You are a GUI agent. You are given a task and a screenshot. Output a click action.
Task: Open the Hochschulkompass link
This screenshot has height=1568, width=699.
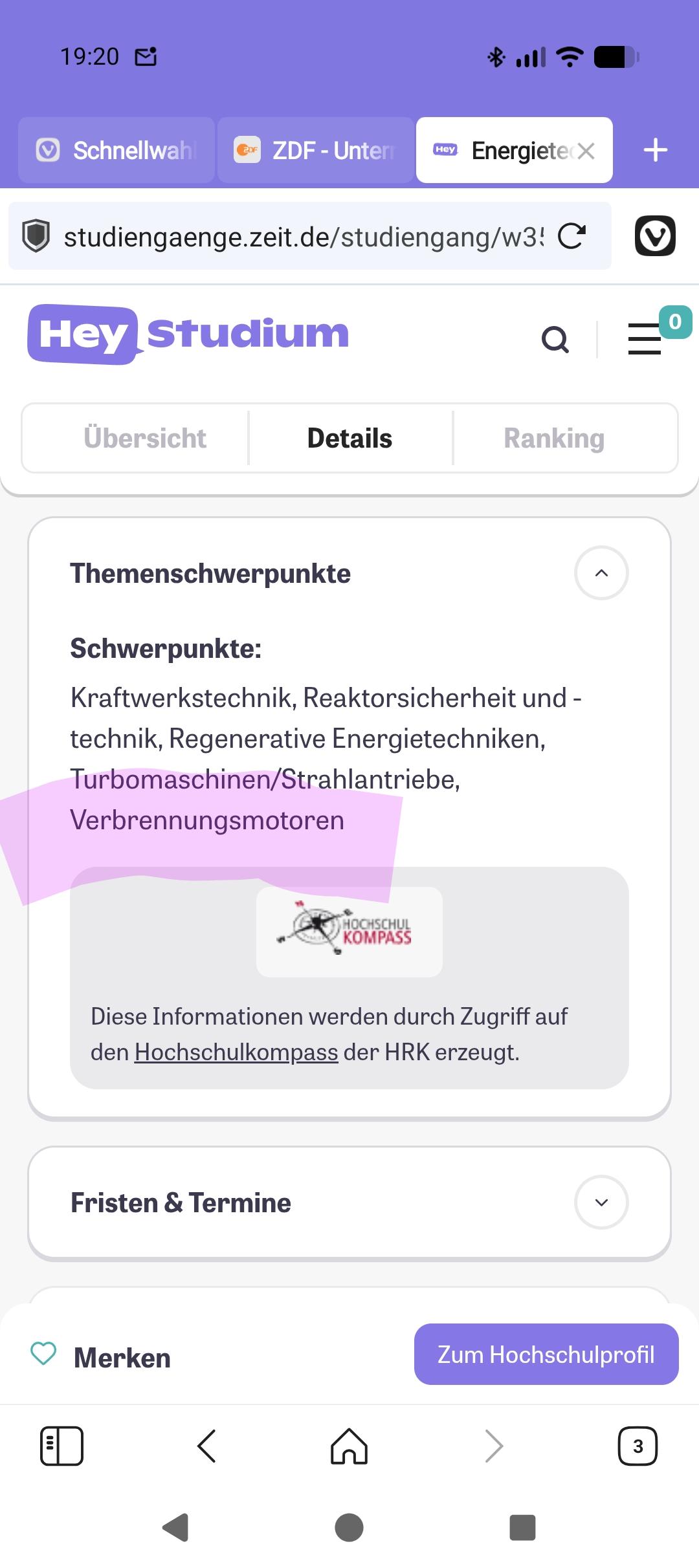[x=236, y=1052]
